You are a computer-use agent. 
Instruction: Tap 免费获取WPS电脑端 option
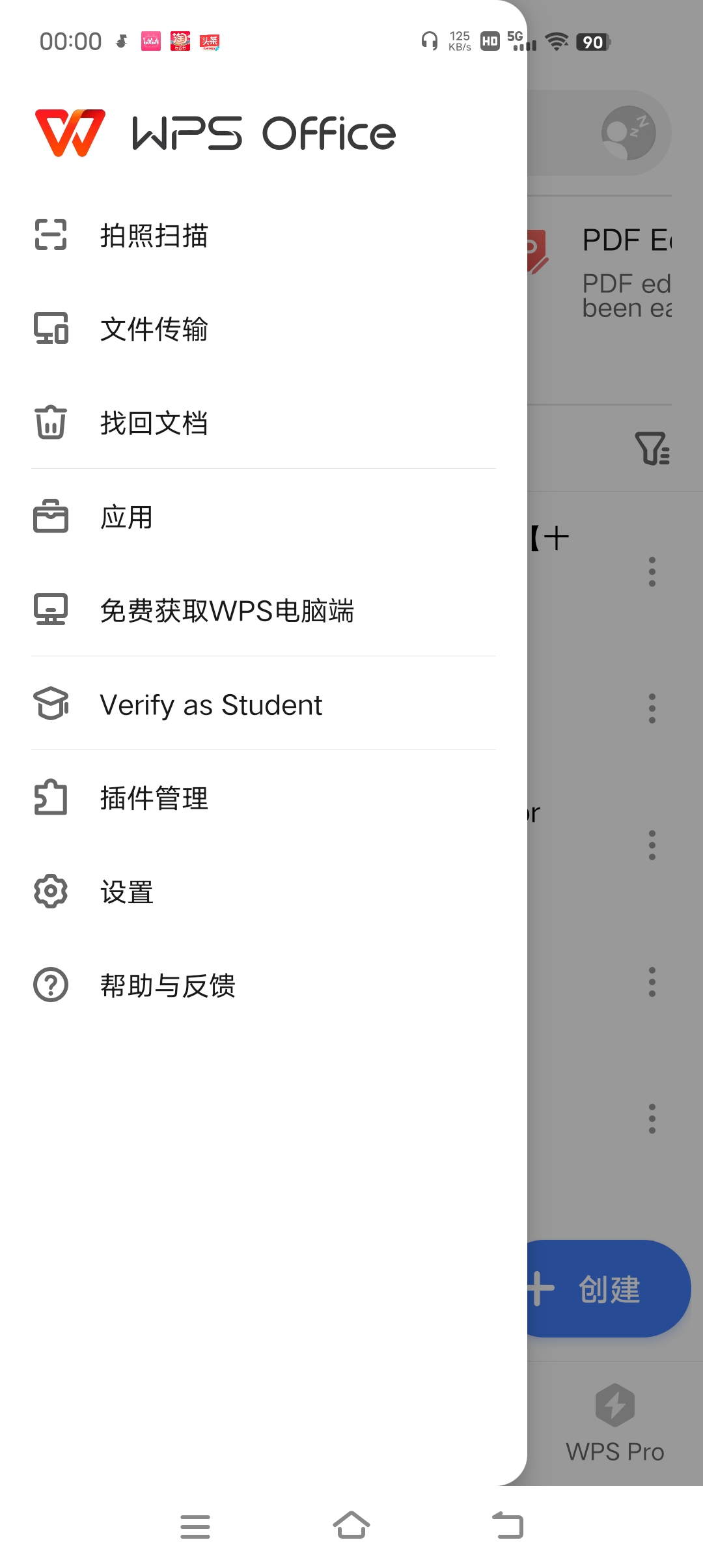coord(227,611)
